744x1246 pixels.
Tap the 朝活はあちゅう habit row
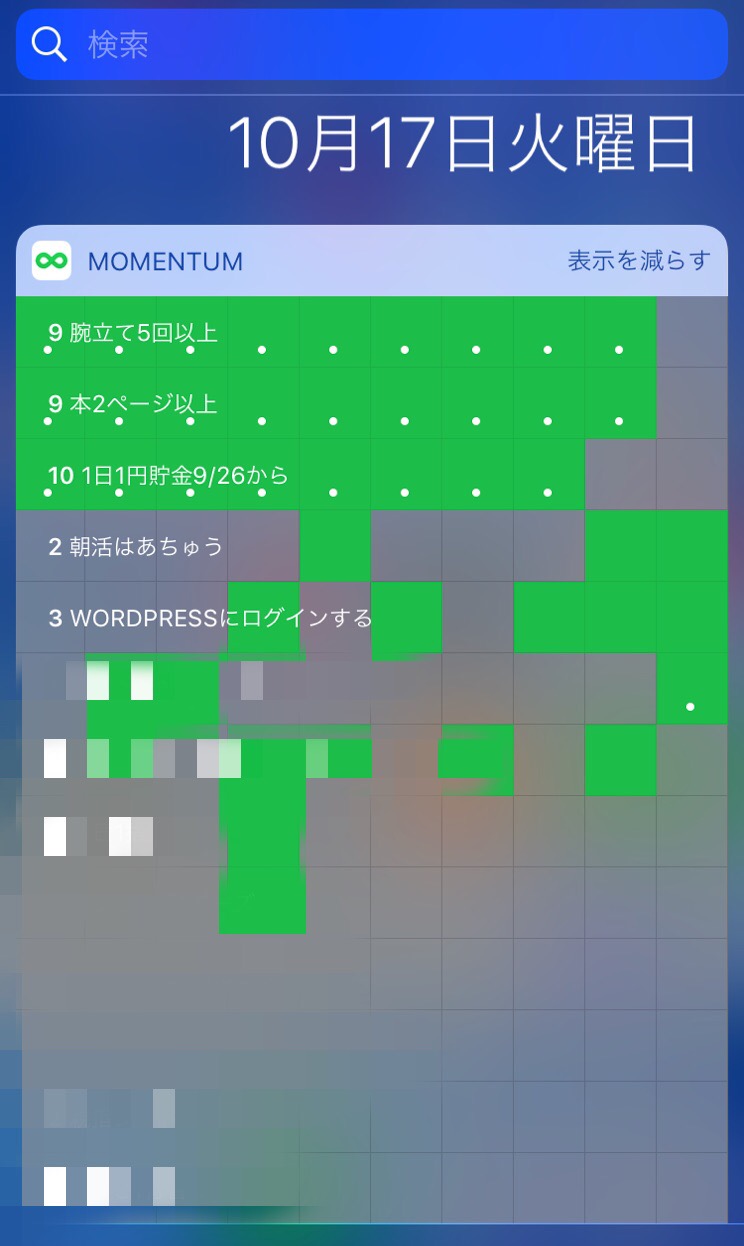(146, 546)
